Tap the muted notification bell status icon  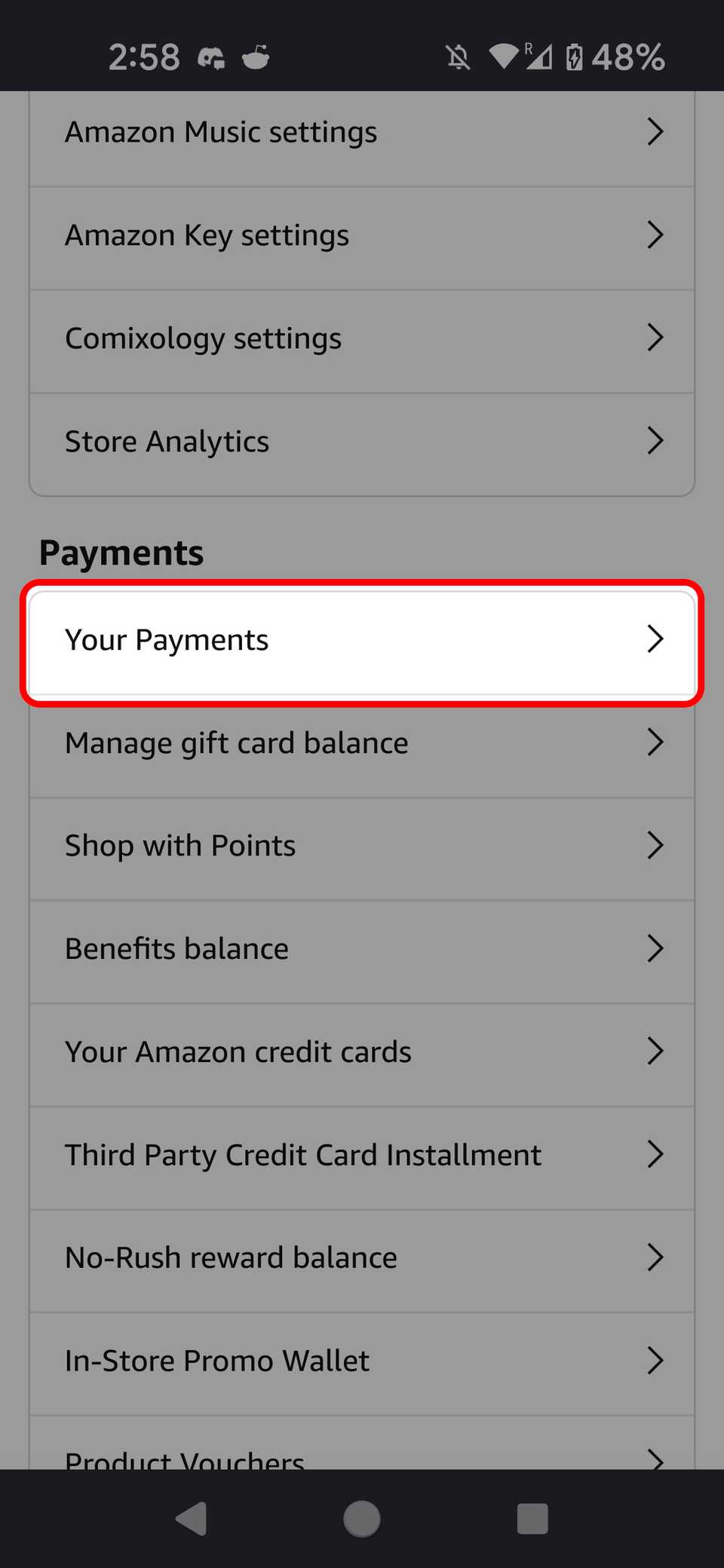[458, 57]
